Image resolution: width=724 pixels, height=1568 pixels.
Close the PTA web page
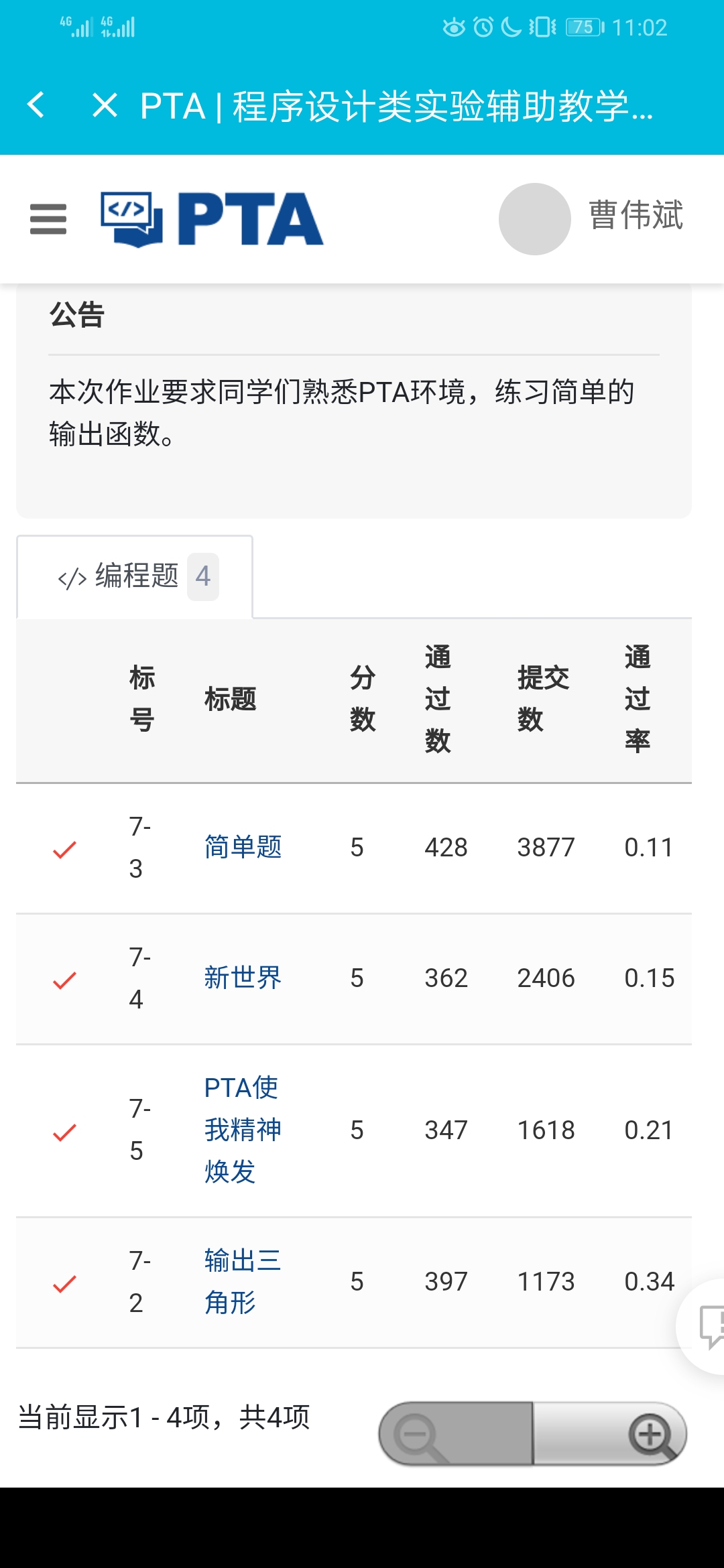105,105
